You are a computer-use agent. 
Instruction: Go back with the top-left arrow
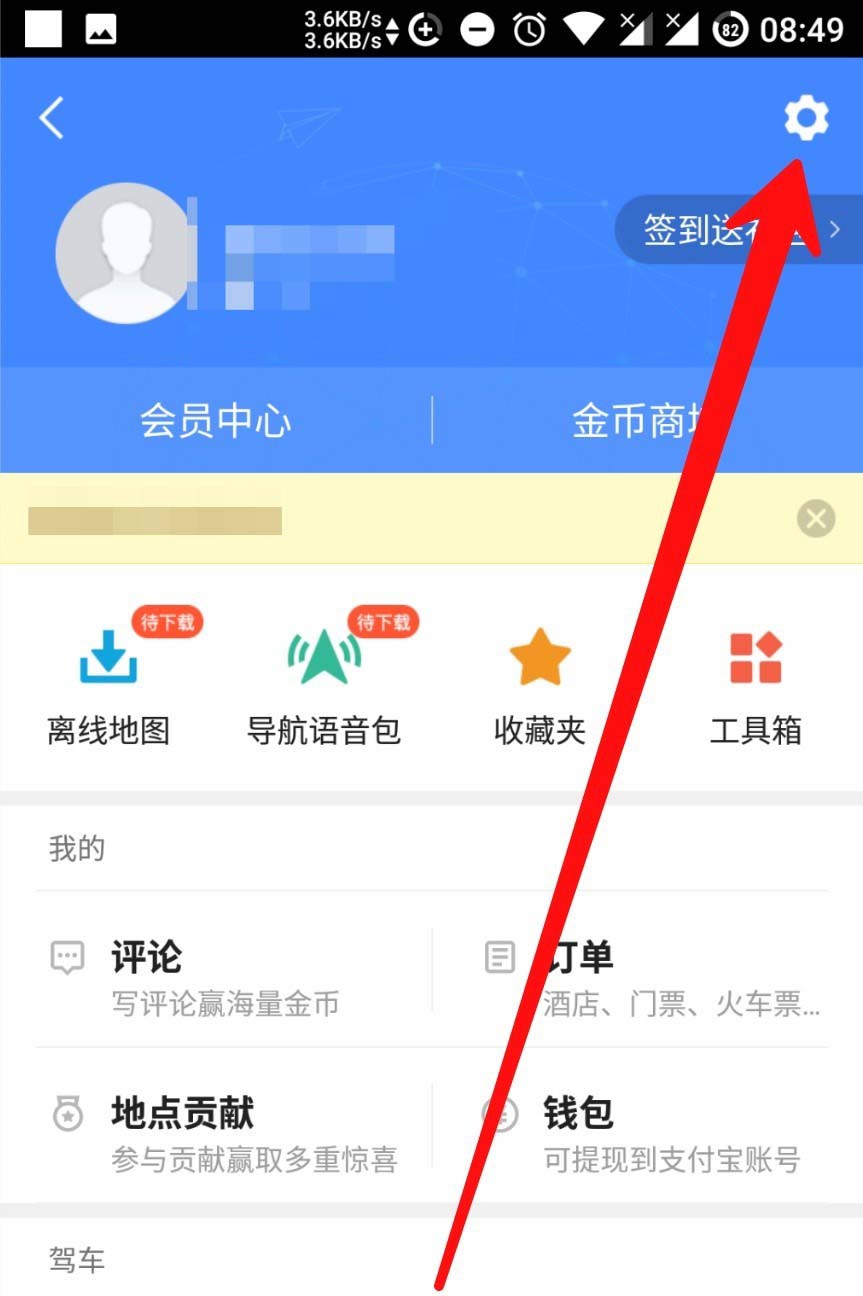(x=52, y=119)
